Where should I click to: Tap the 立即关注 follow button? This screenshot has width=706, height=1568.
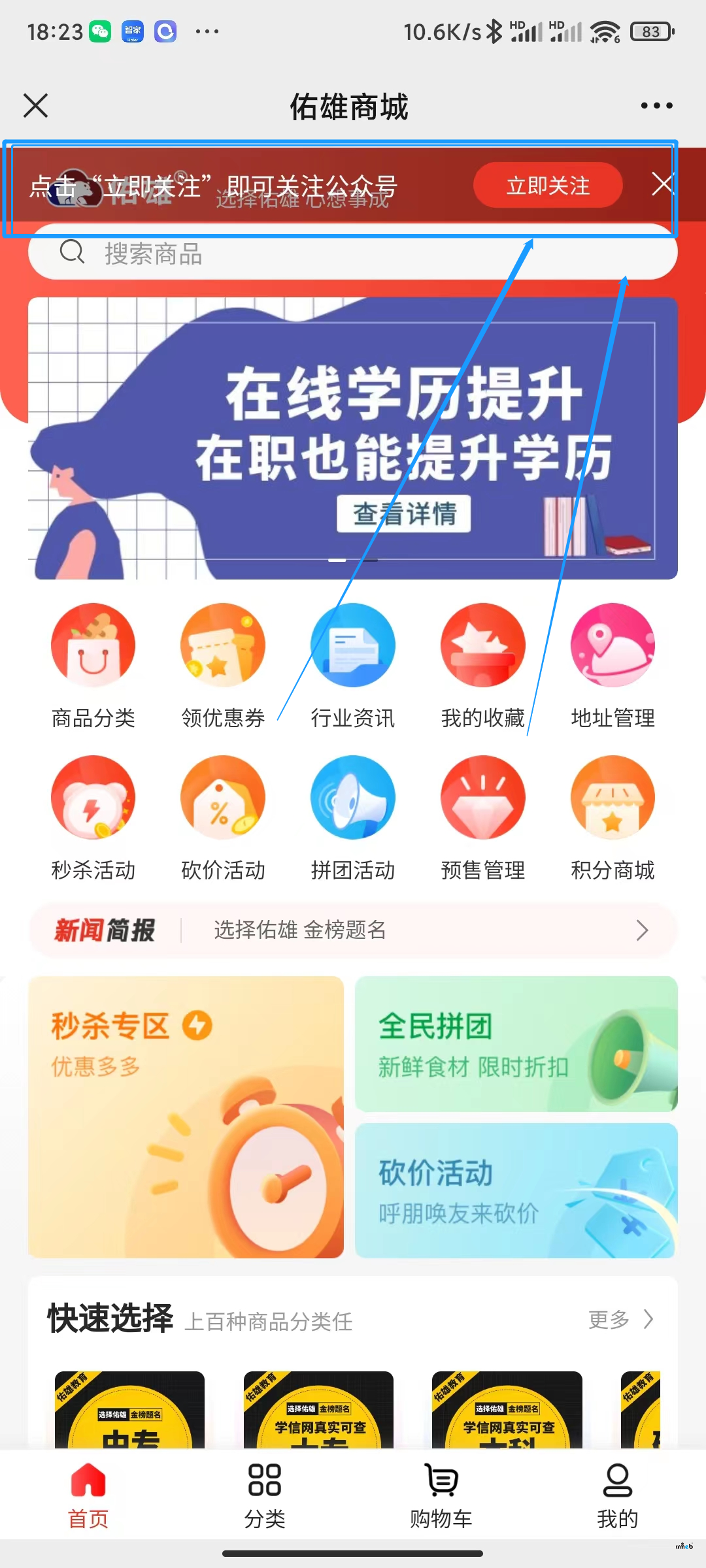[548, 186]
